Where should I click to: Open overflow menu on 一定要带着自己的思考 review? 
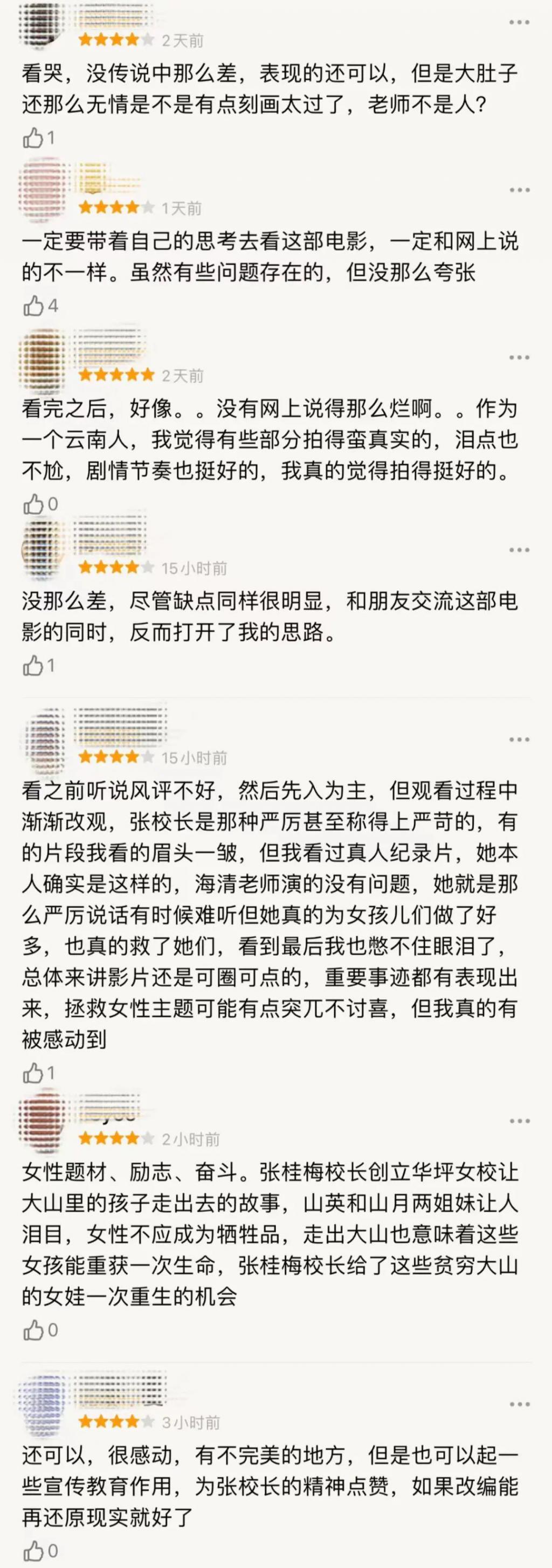point(519,190)
